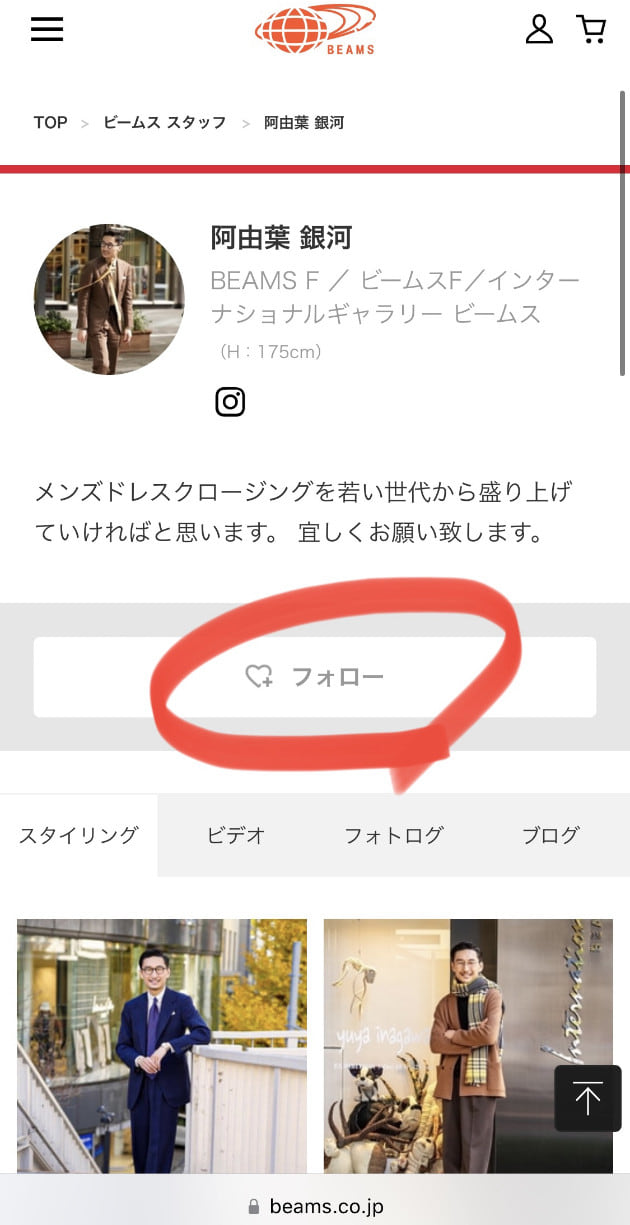Tap the BEAMS logo to go home
Image resolution: width=630 pixels, height=1225 pixels.
click(315, 30)
